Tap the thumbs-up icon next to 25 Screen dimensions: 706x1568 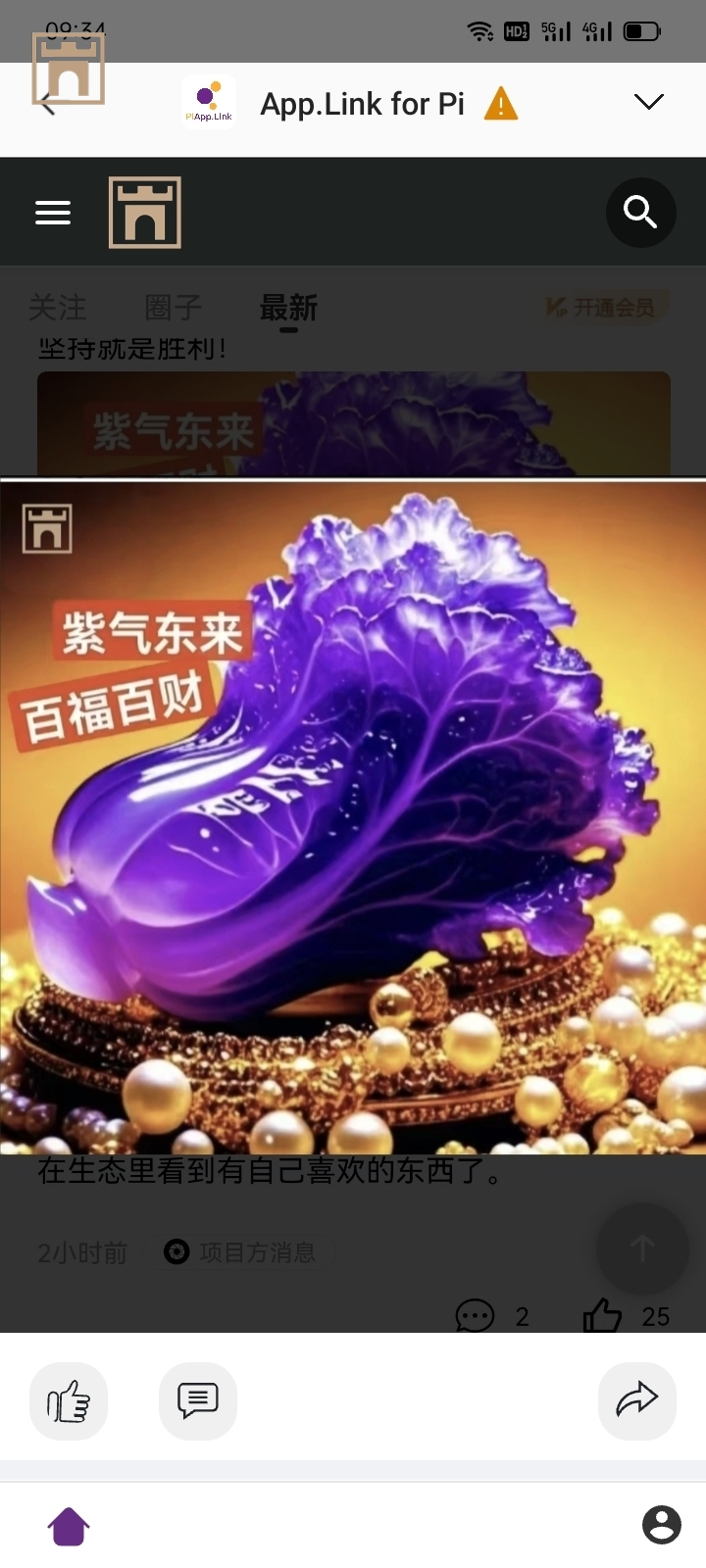coord(602,1316)
